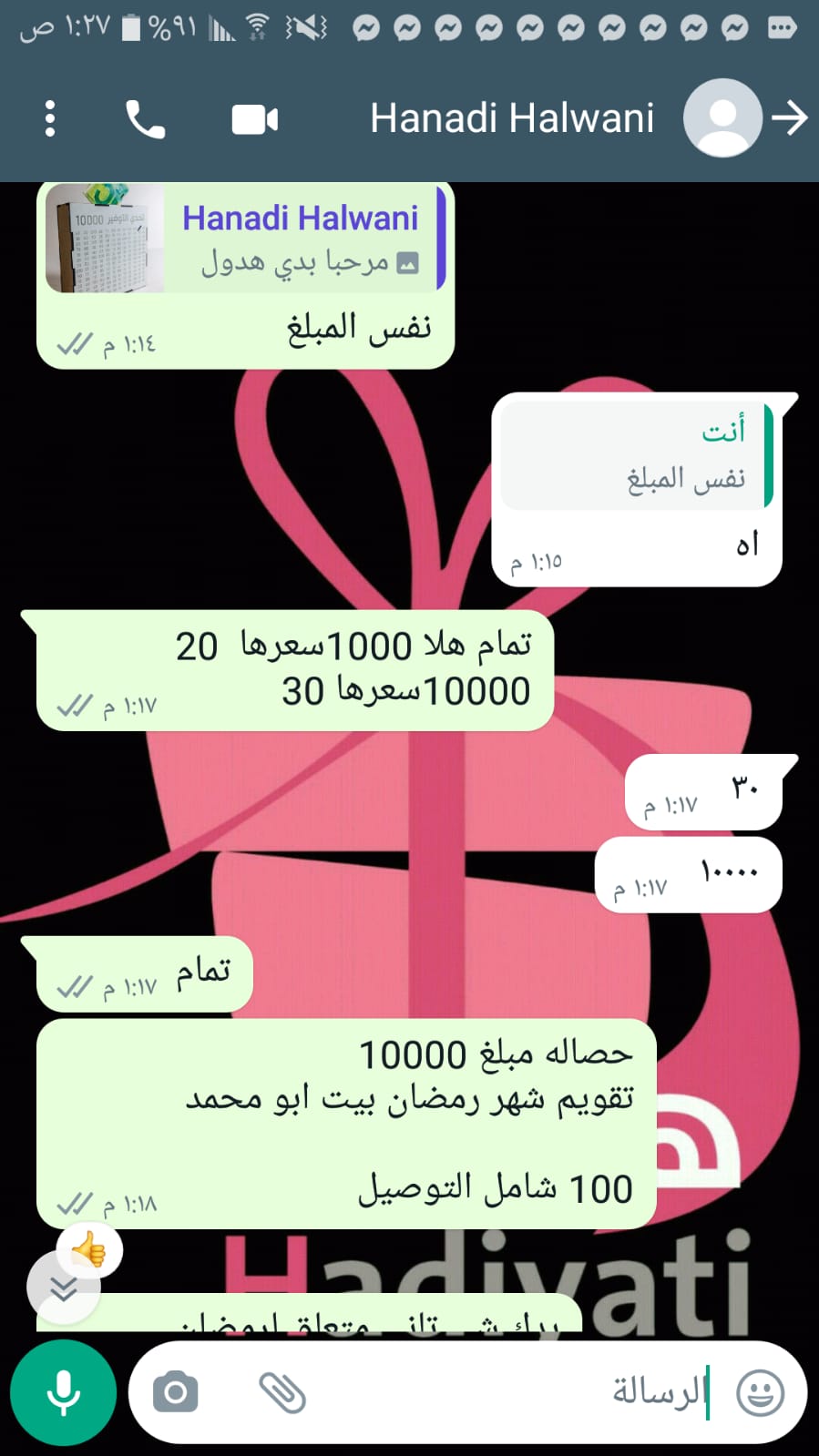The width and height of the screenshot is (819, 1456).
Task: Open the thumbs-up reaction on the message
Action: [x=89, y=1249]
